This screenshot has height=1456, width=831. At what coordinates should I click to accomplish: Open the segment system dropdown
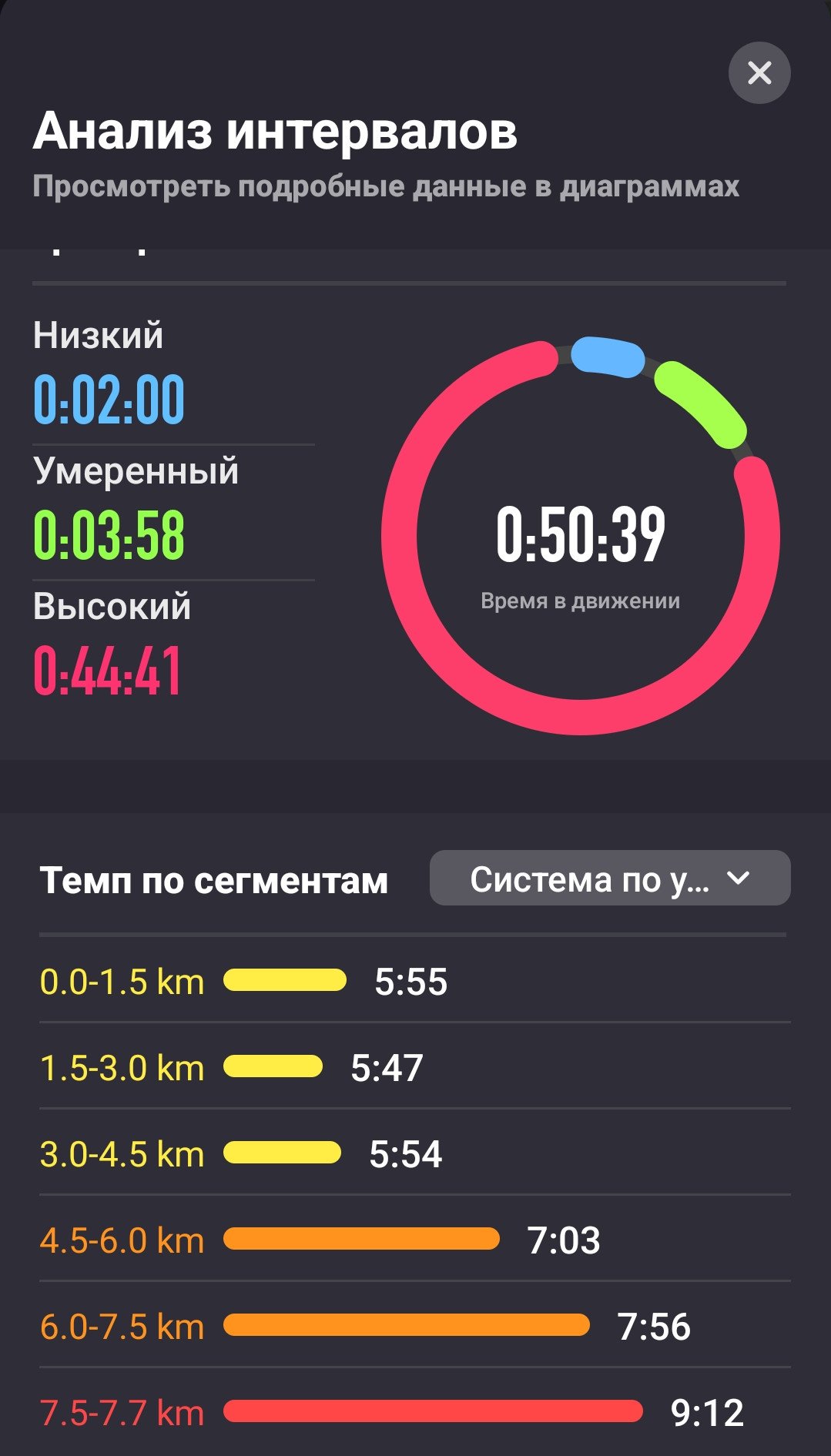coord(610,878)
